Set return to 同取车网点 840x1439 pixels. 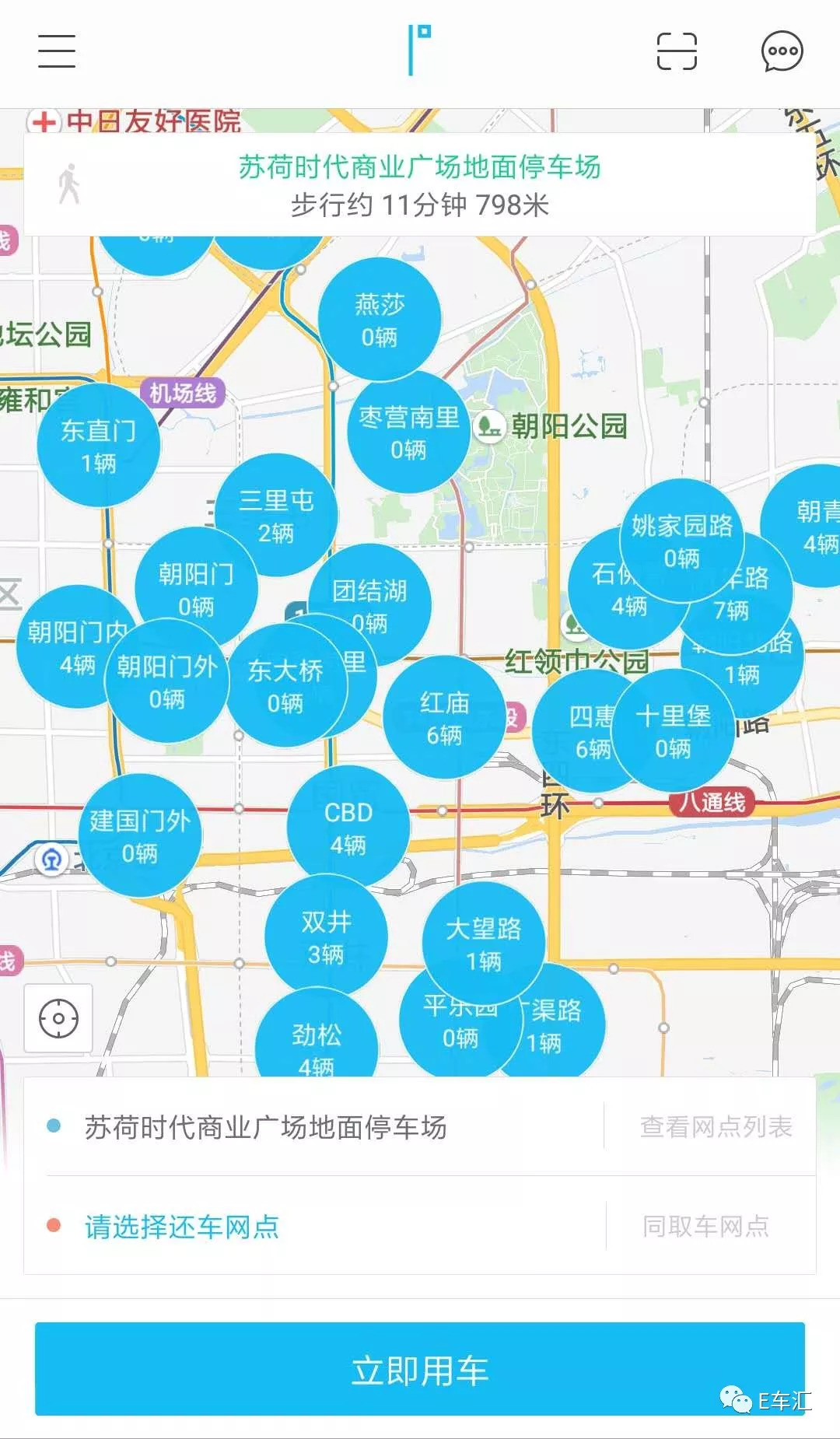pyautogui.click(x=705, y=1227)
